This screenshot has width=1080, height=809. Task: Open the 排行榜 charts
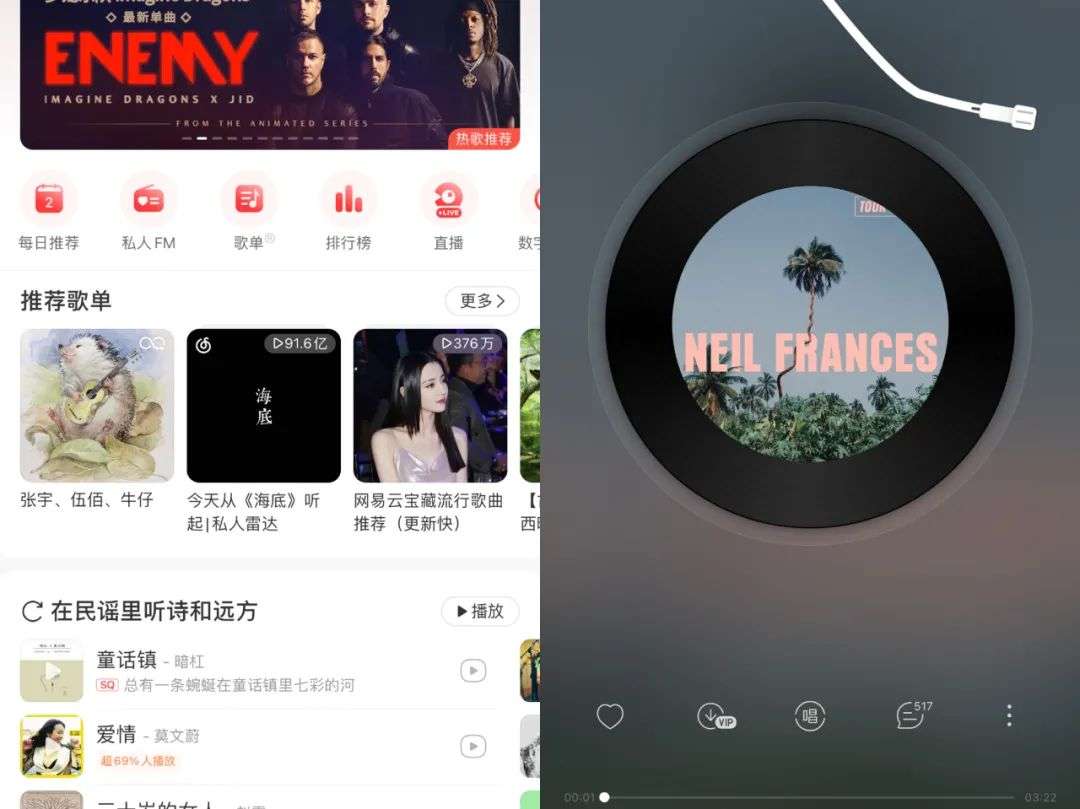coord(348,199)
